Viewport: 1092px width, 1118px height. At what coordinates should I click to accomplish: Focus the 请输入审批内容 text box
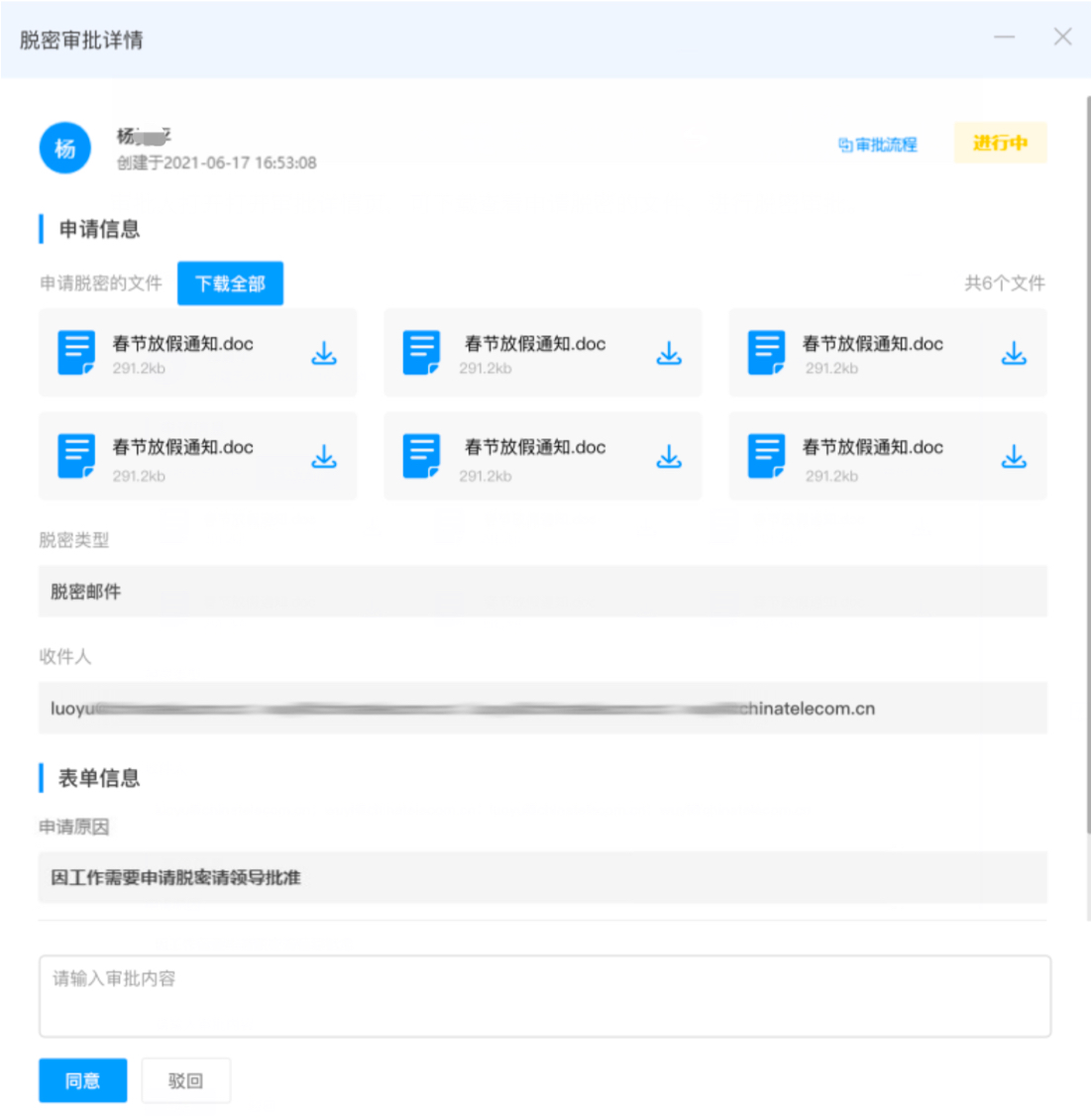(x=544, y=995)
